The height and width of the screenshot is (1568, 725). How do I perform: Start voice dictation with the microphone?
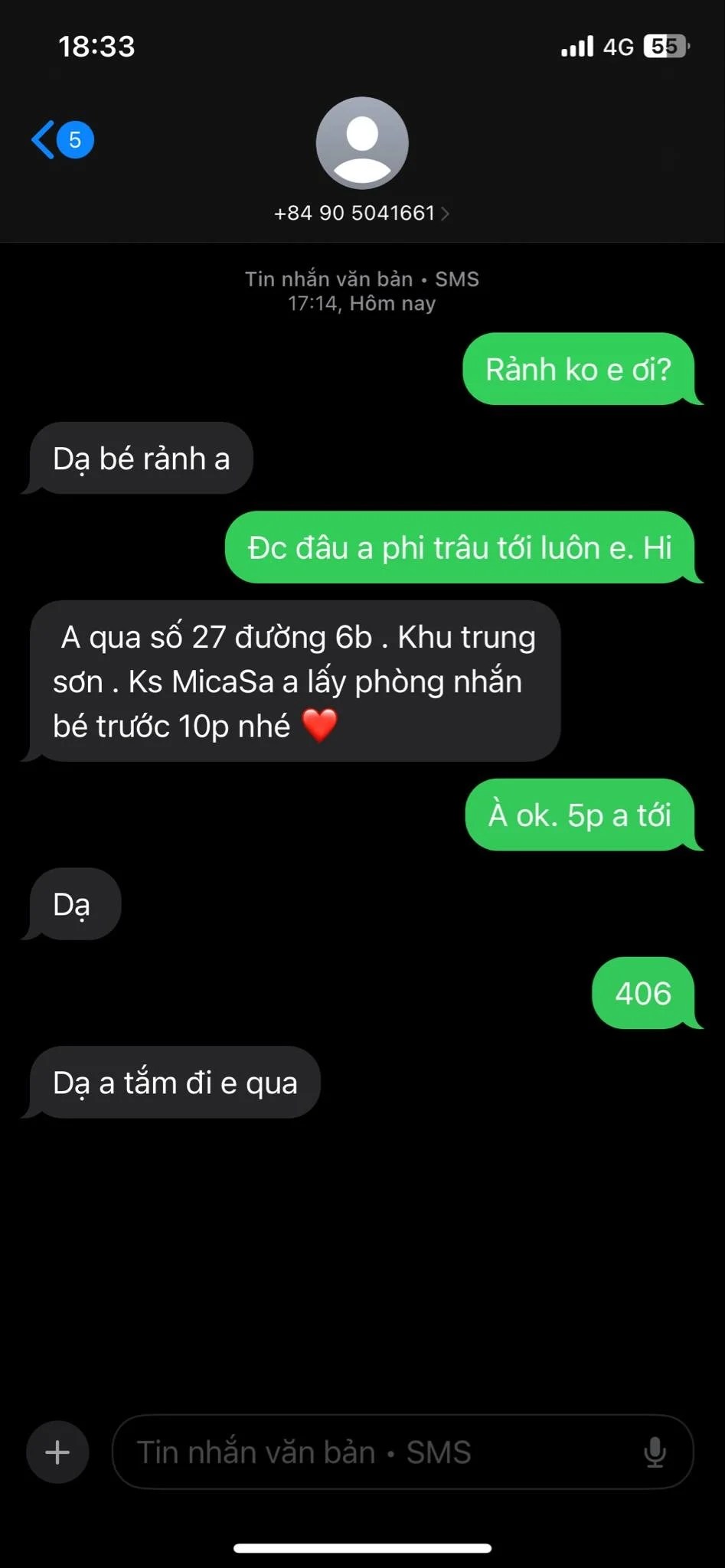point(655,1452)
